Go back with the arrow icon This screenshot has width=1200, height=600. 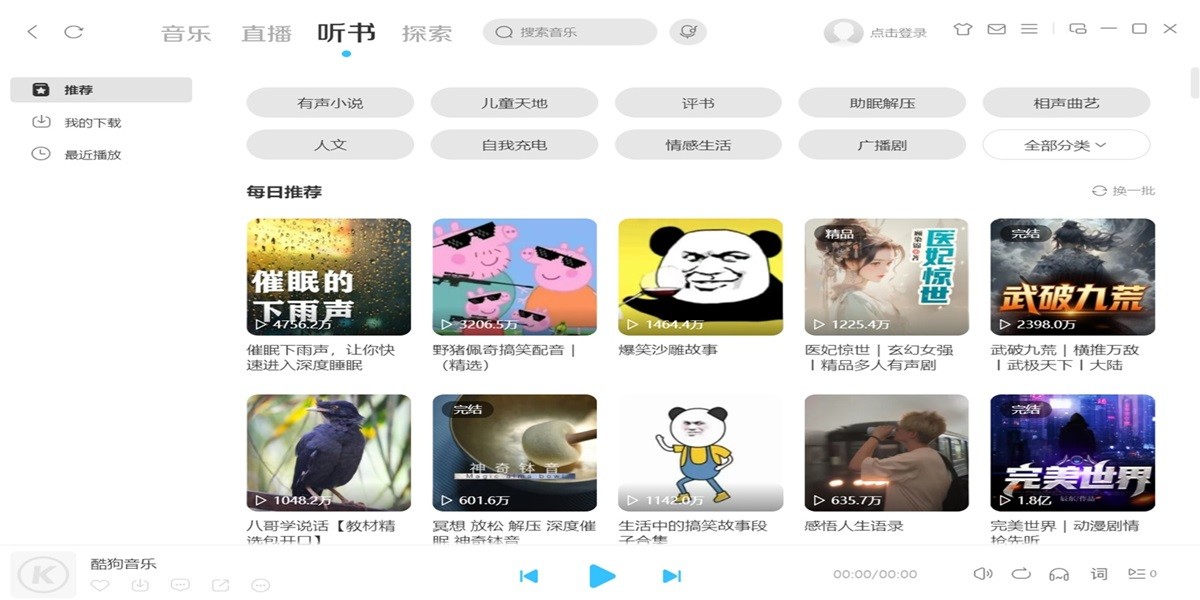(x=32, y=32)
